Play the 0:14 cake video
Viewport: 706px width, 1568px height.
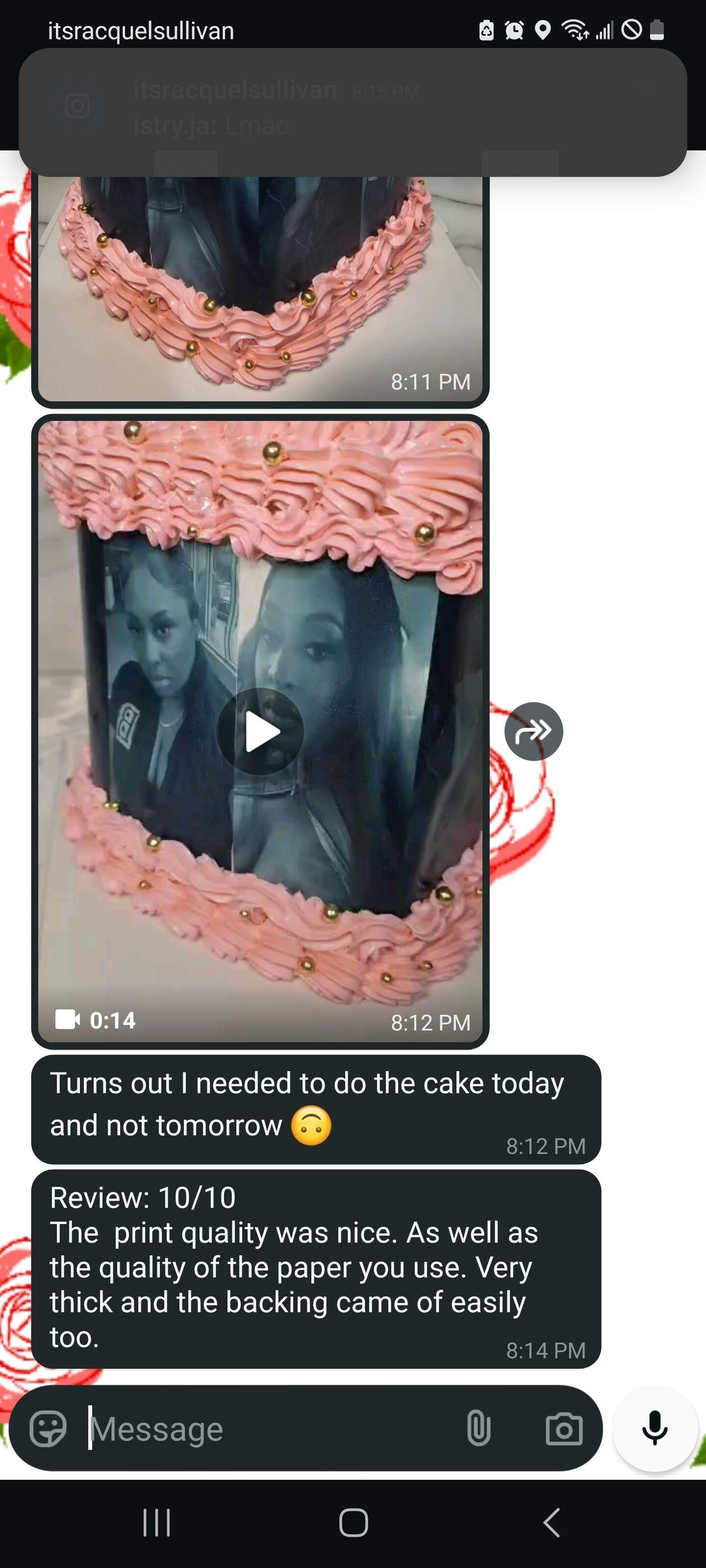pyautogui.click(x=260, y=731)
